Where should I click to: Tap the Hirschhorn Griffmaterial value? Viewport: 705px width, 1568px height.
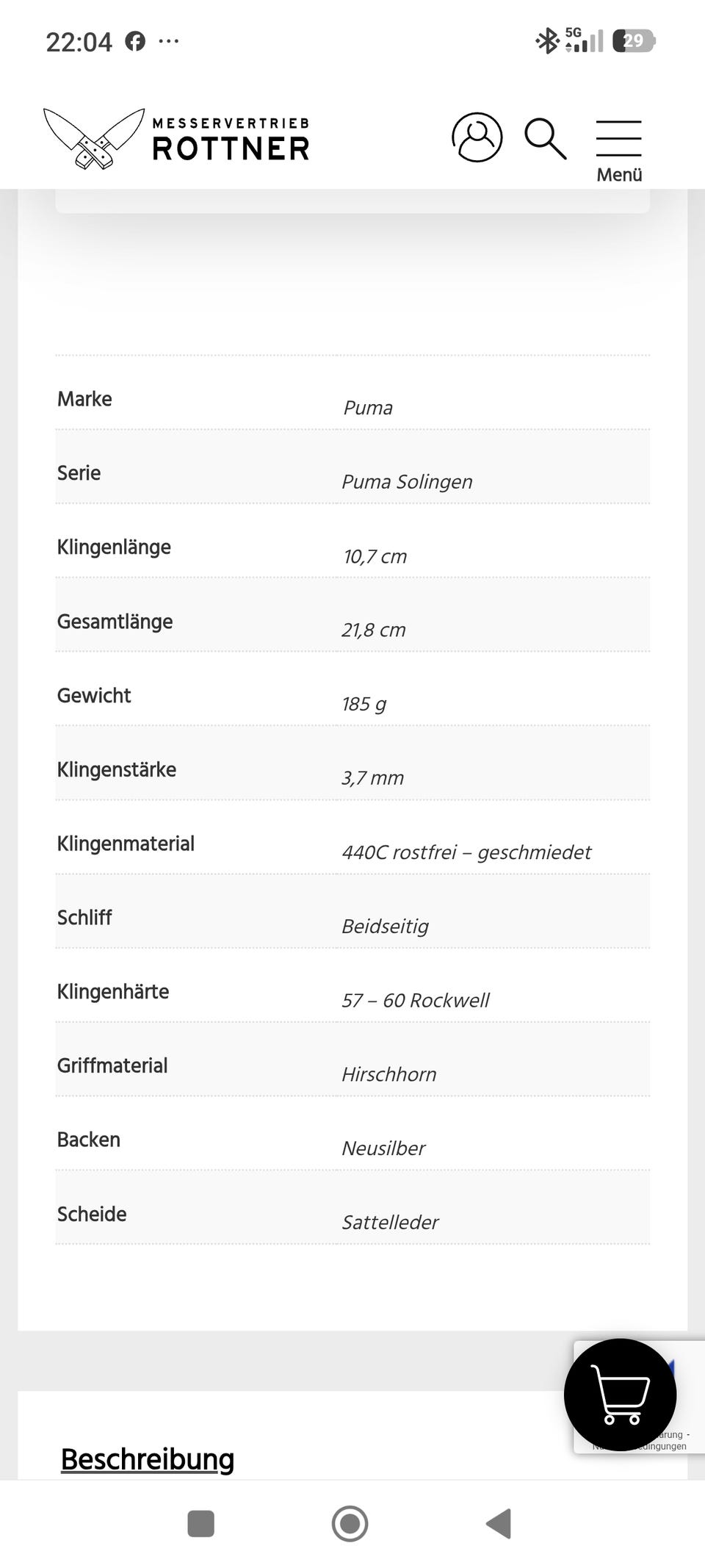[390, 1073]
